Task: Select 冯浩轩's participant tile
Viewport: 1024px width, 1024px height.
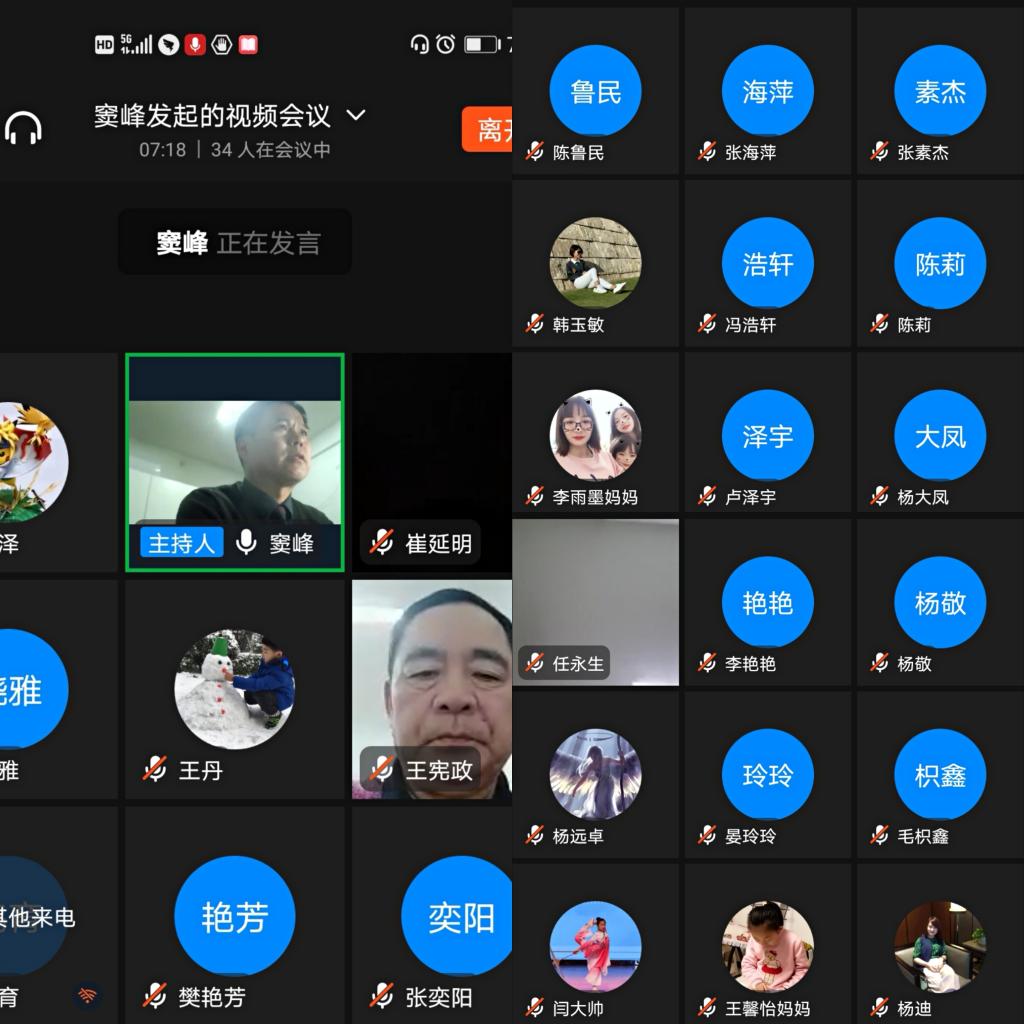Action: pyautogui.click(x=767, y=264)
